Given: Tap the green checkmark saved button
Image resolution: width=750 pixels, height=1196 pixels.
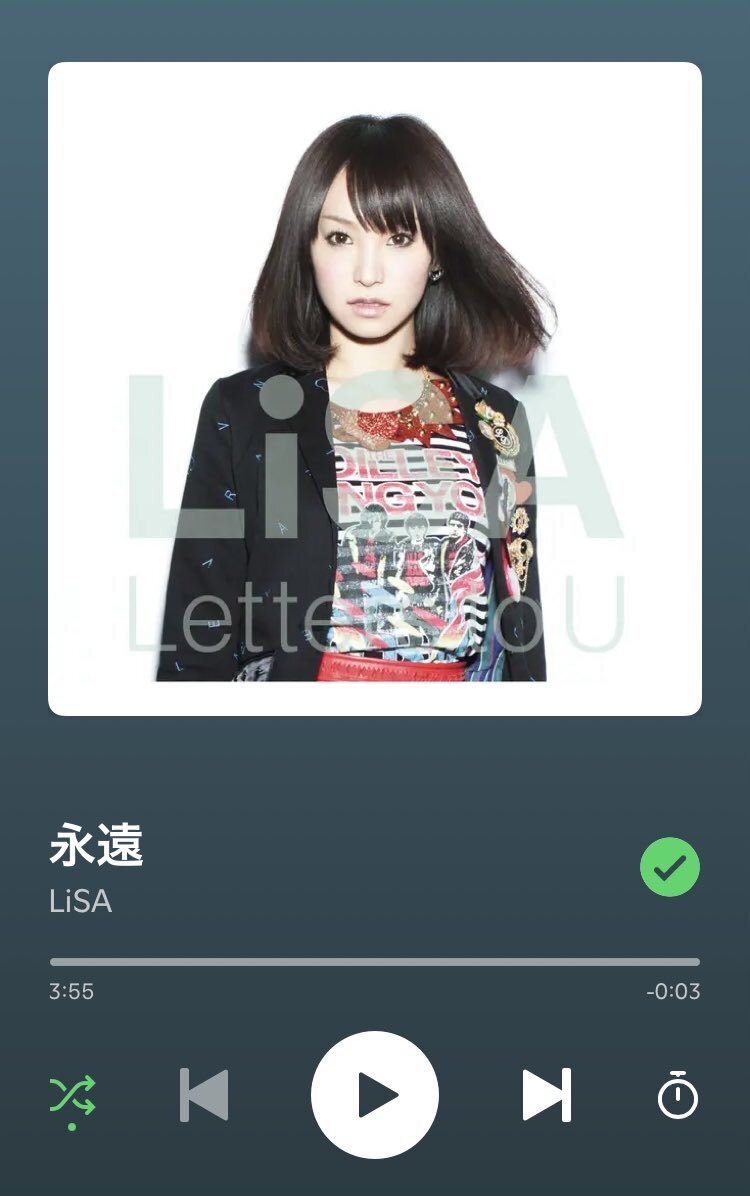Looking at the screenshot, I should 670,866.
